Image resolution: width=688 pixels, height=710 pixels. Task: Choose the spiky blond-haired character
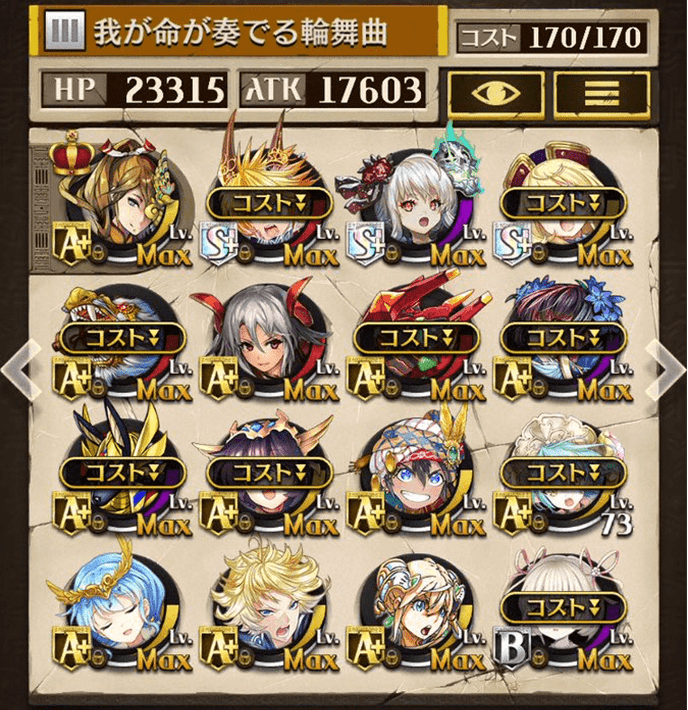tap(268, 611)
